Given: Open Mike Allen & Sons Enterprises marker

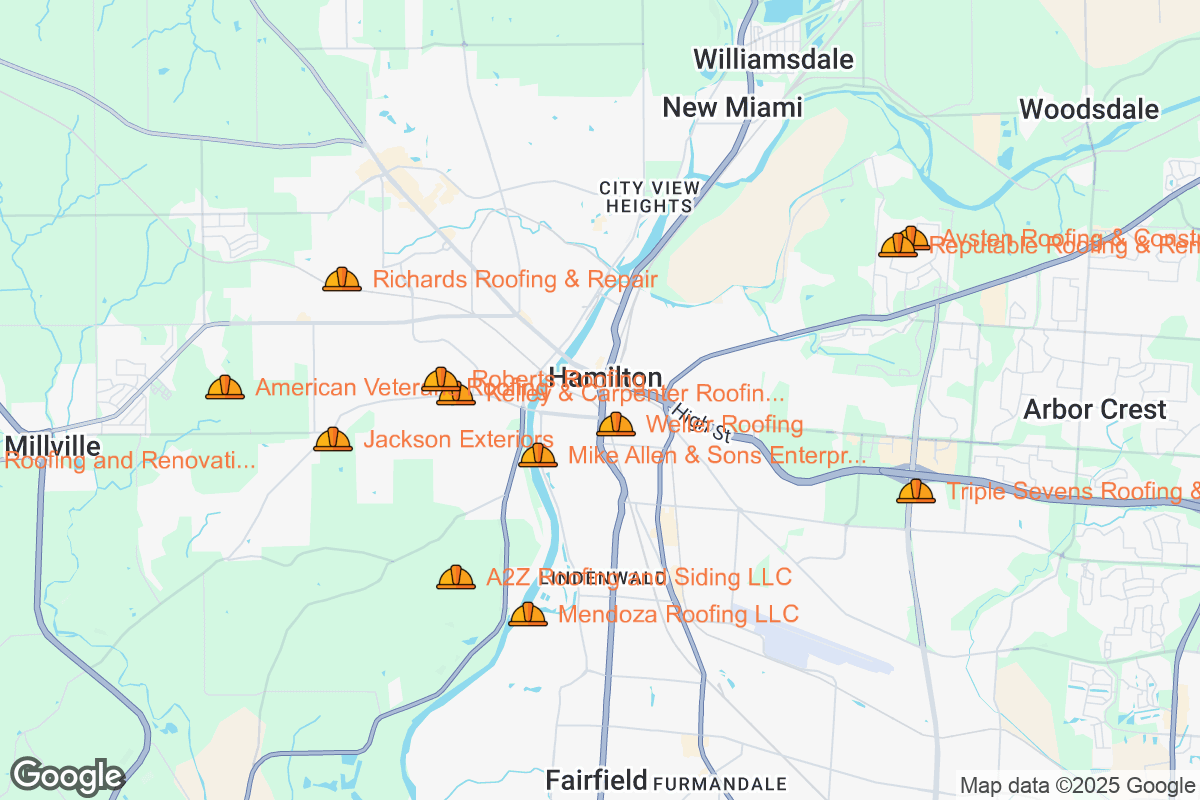Looking at the screenshot, I should pos(538,456).
